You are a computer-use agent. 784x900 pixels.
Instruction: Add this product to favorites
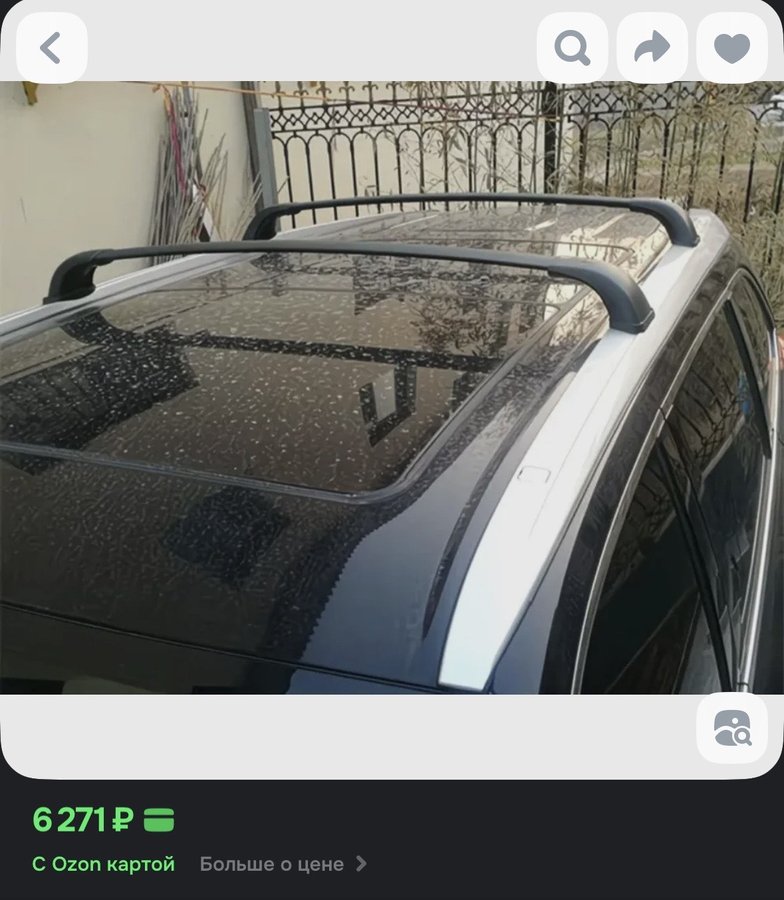click(732, 48)
